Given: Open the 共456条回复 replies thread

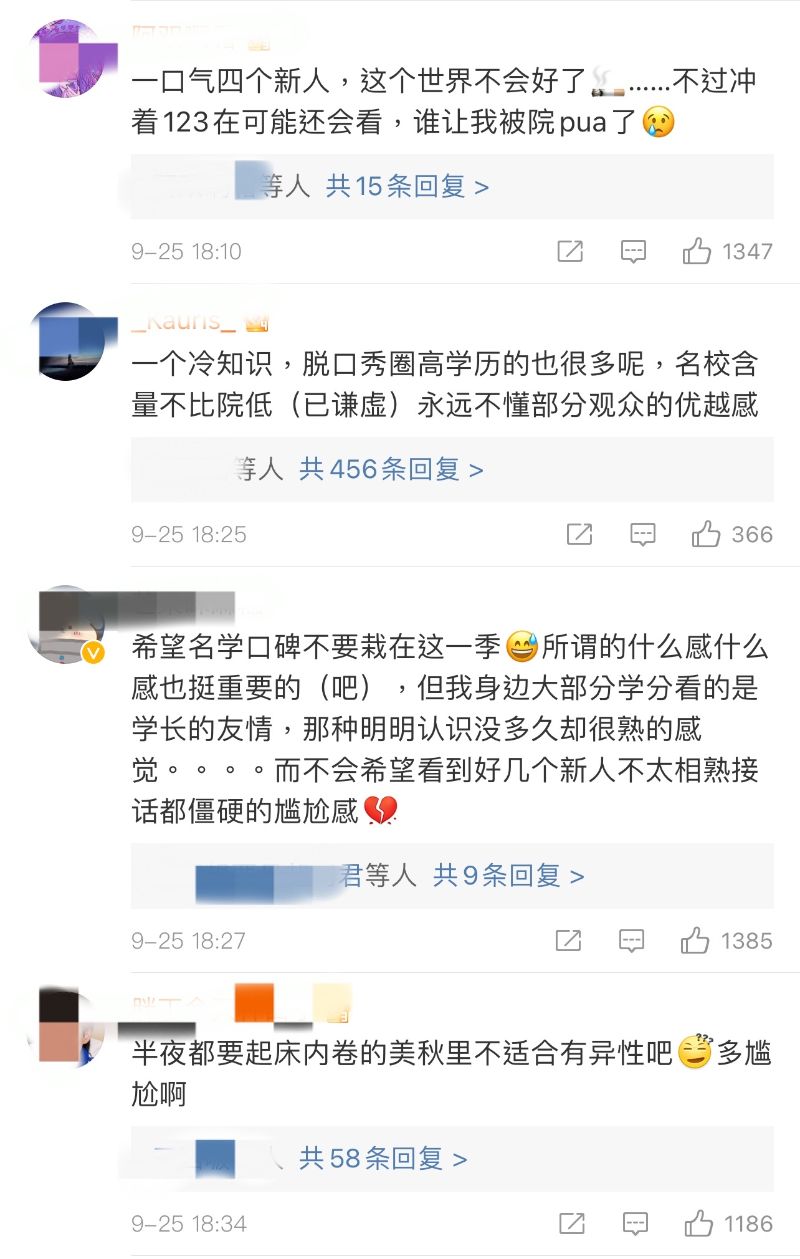Looking at the screenshot, I should click(391, 469).
